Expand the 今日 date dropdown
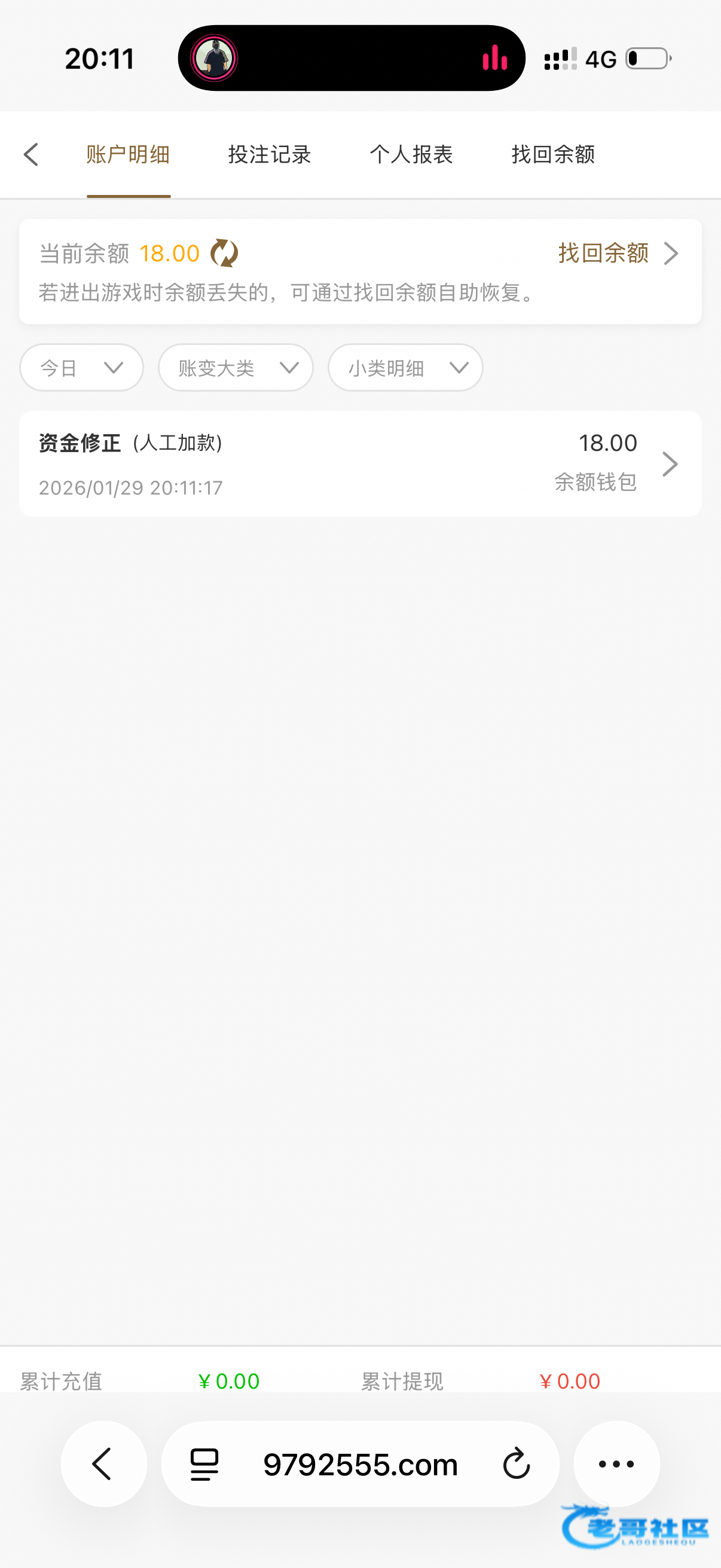721x1568 pixels. (x=81, y=368)
